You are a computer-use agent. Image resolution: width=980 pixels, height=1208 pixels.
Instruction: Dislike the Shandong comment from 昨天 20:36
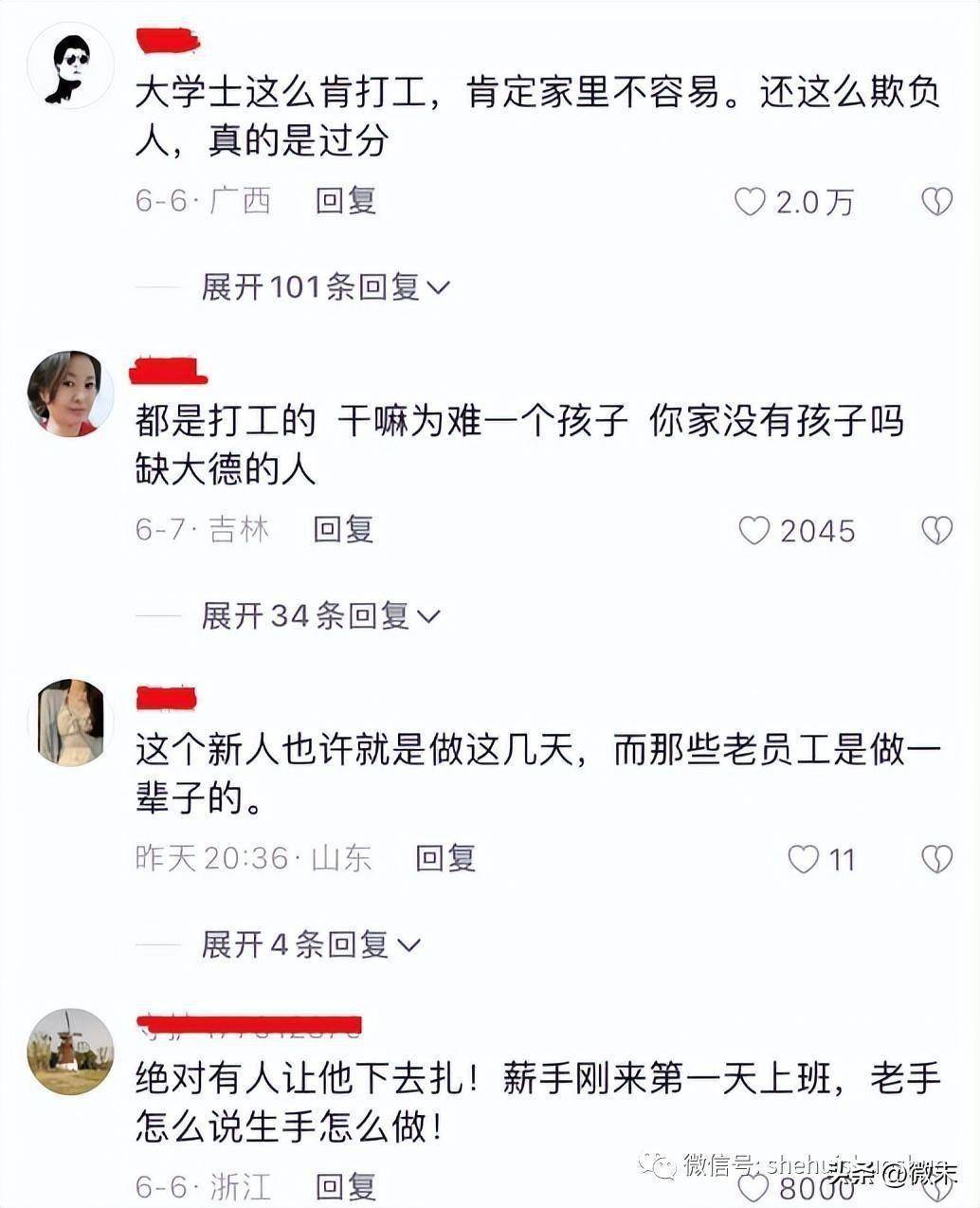[x=936, y=859]
